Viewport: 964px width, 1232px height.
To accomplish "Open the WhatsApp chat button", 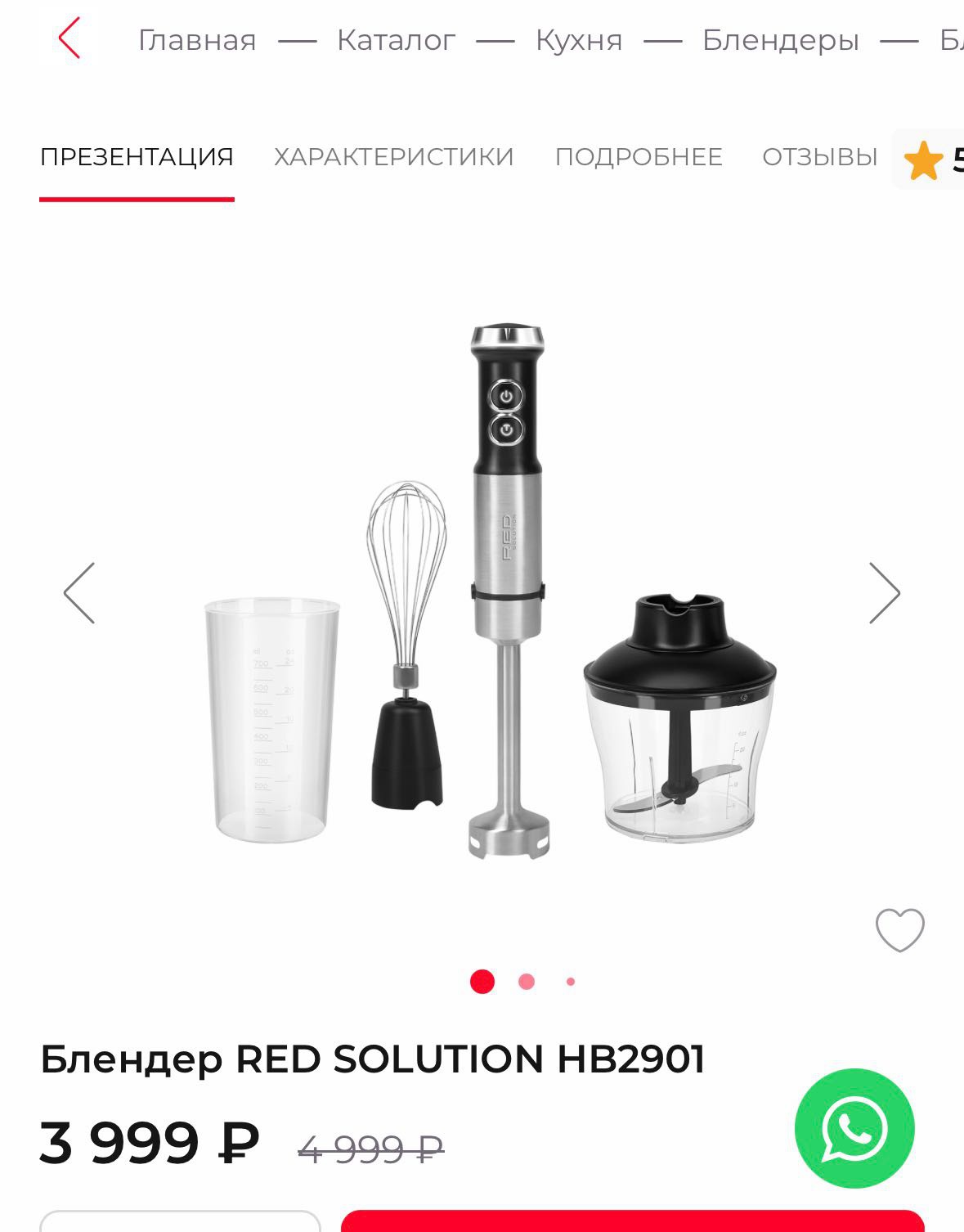I will pyautogui.click(x=854, y=1128).
